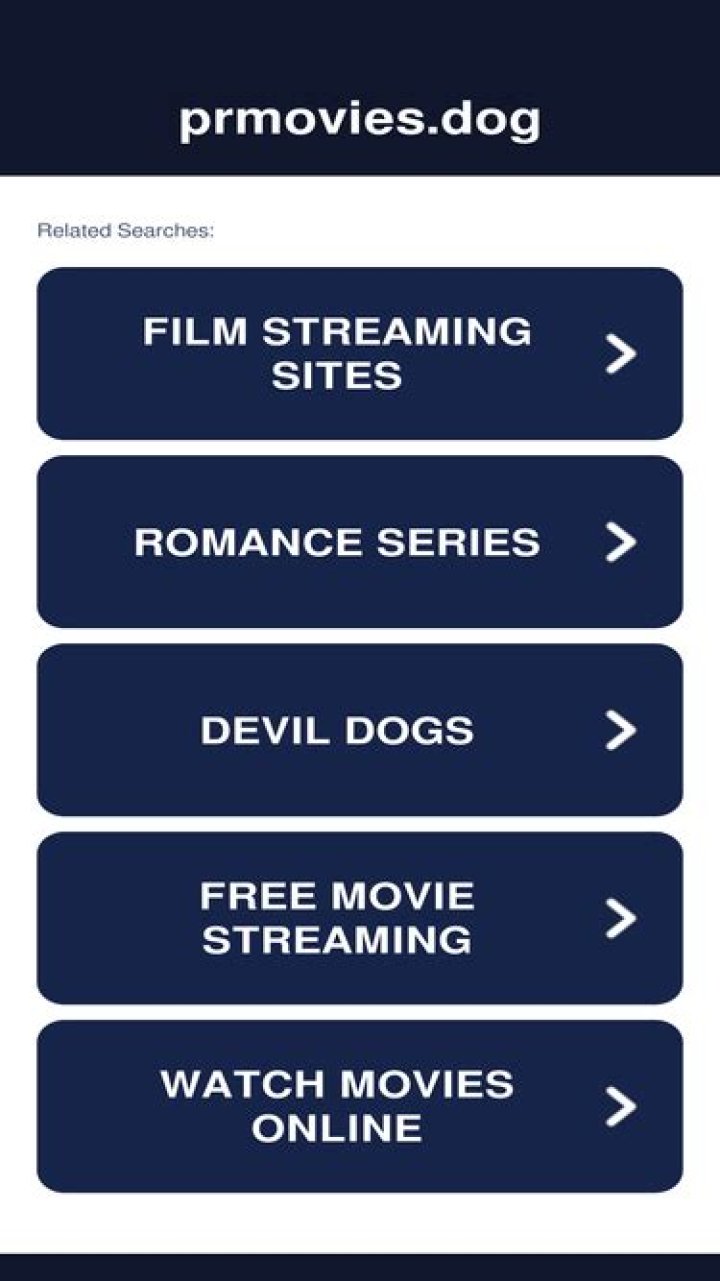Click the chevron arrow beside WATCH MOVIES ONLINE
The height and width of the screenshot is (1281, 720).
click(622, 1105)
